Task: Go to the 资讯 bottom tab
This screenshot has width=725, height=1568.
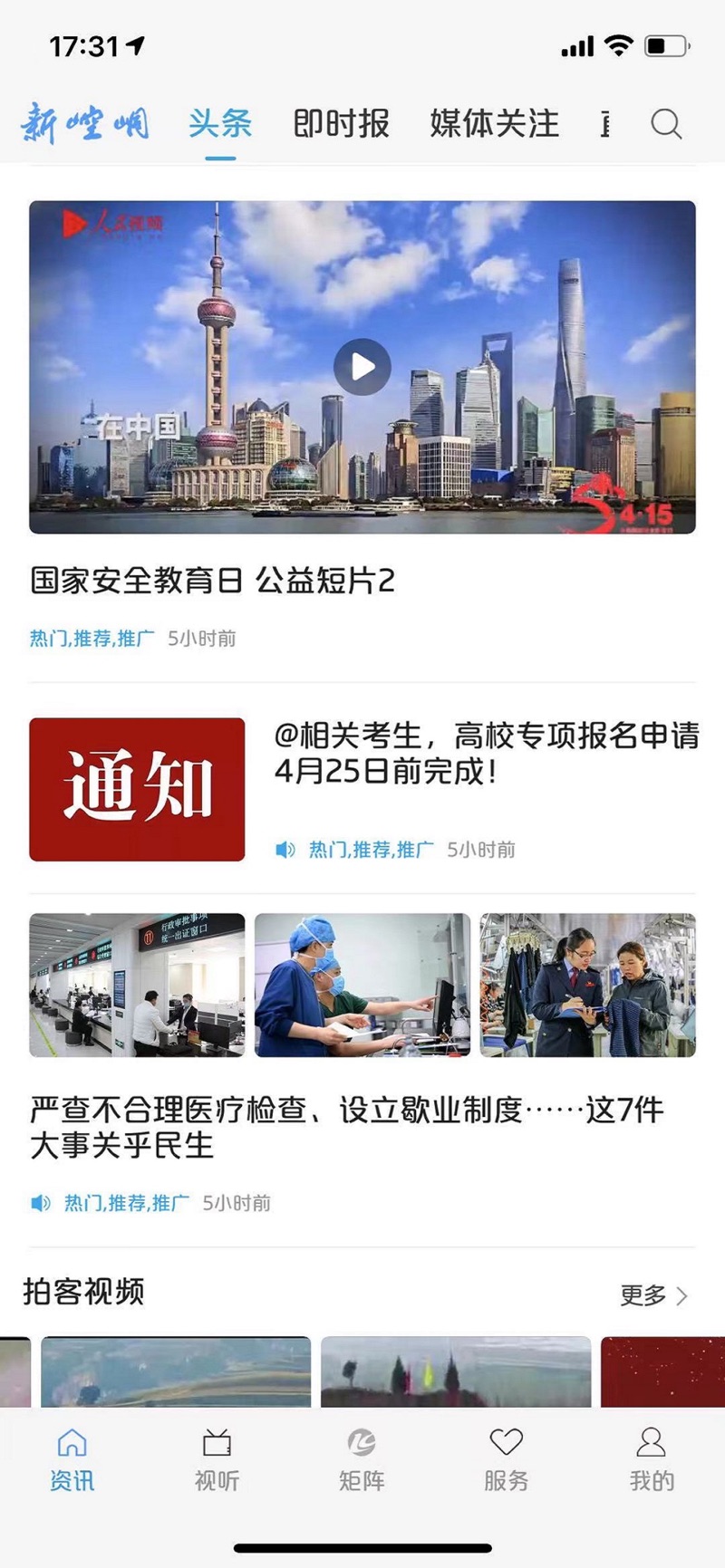Action: pyautogui.click(x=72, y=1459)
